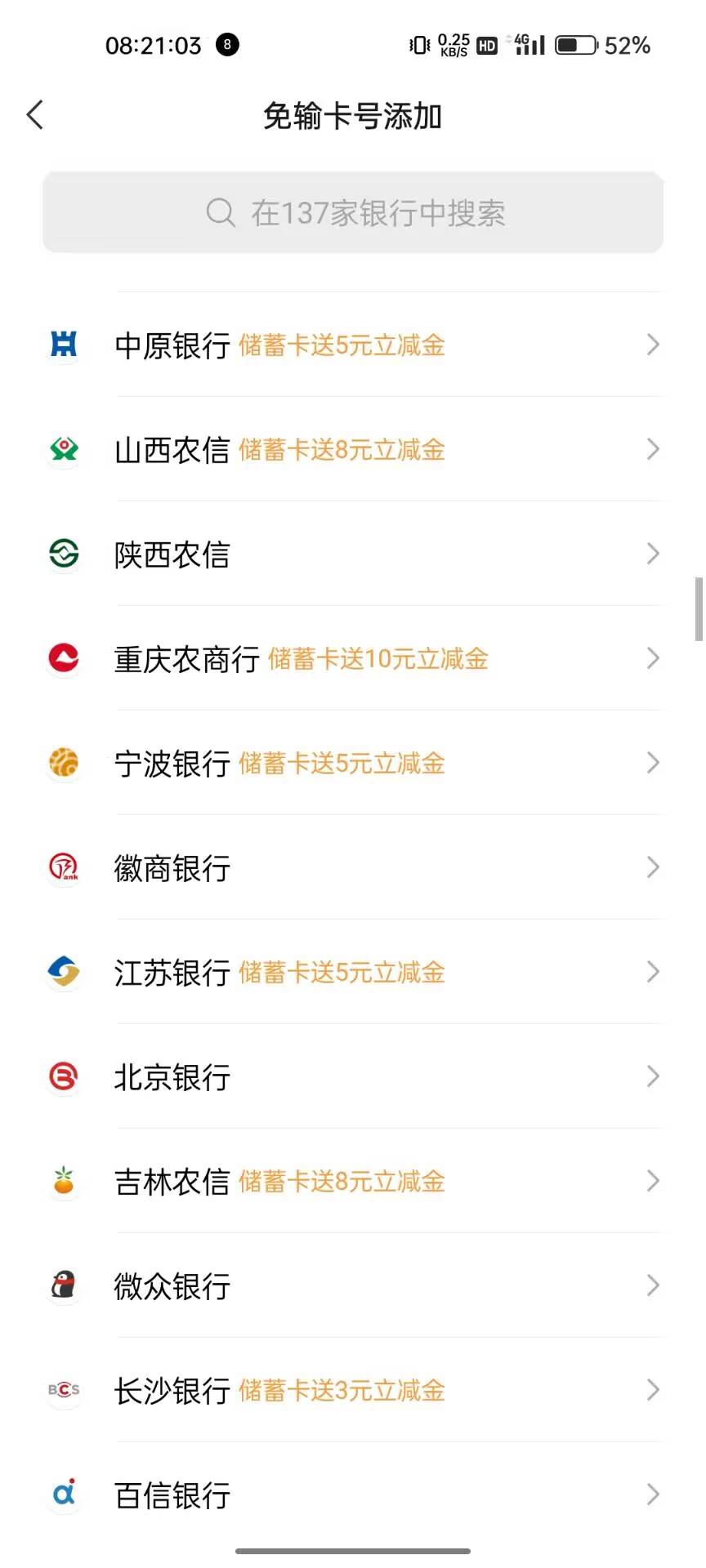Image resolution: width=706 pixels, height=1568 pixels.
Task: Pick 宁波银行 from the list
Action: pyautogui.click(x=353, y=763)
